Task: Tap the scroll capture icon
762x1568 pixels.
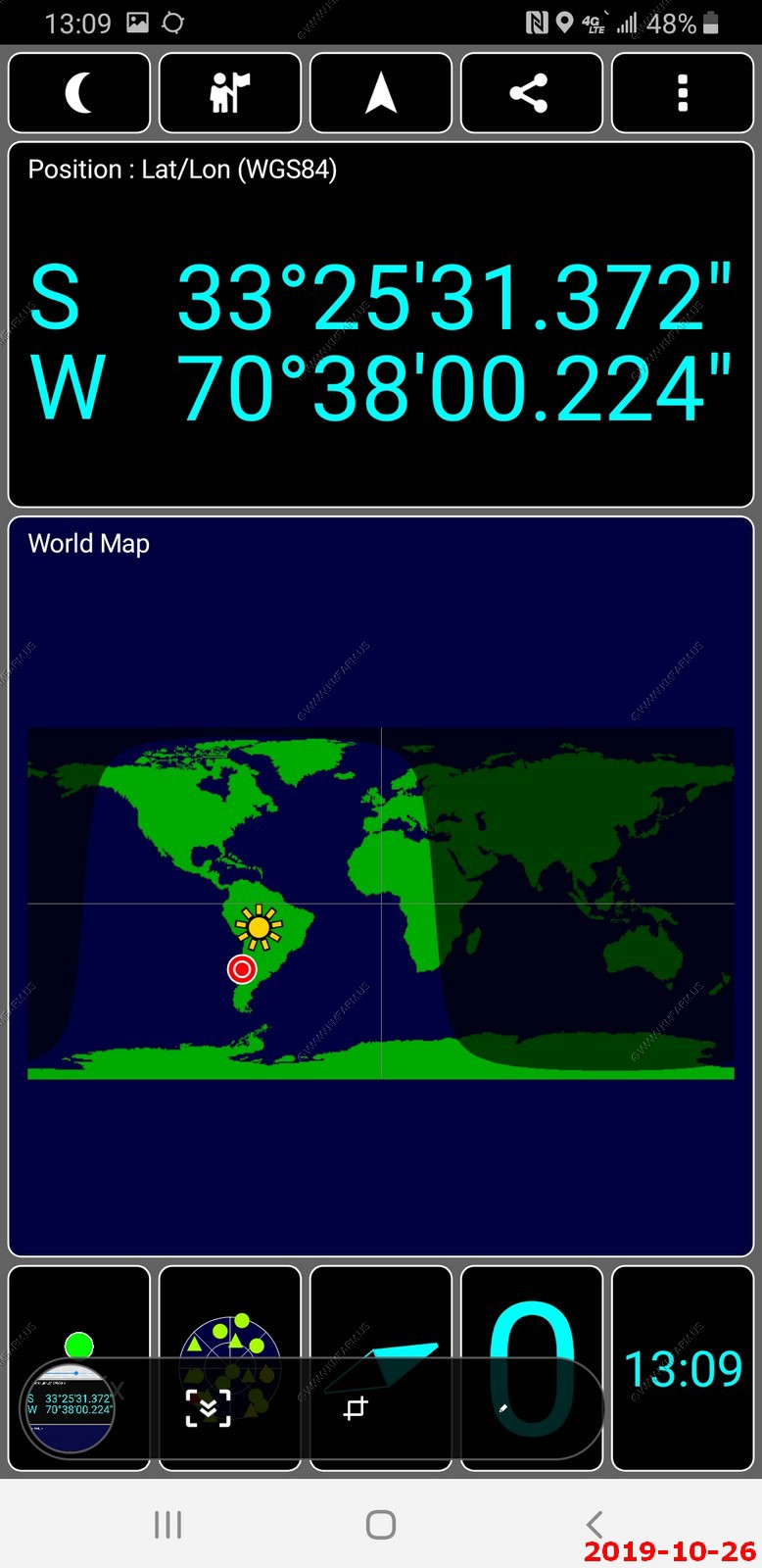Action: click(209, 1408)
